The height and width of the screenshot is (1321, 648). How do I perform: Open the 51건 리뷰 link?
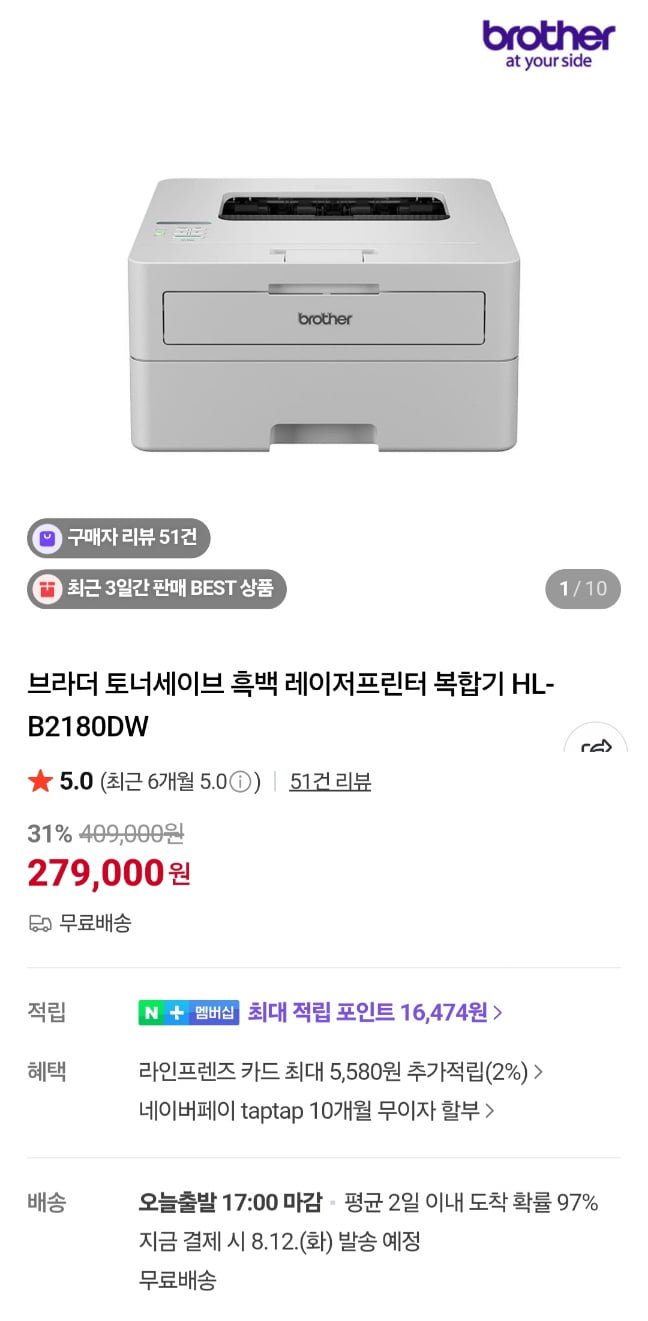point(330,782)
